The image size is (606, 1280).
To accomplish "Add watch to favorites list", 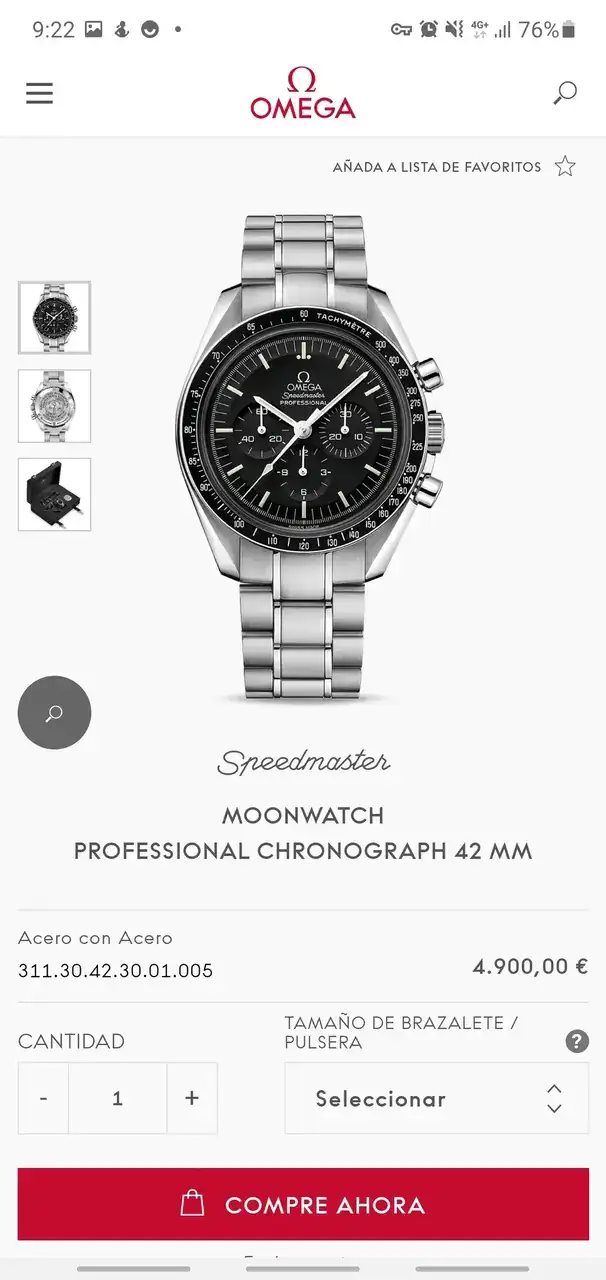I will tap(565, 167).
